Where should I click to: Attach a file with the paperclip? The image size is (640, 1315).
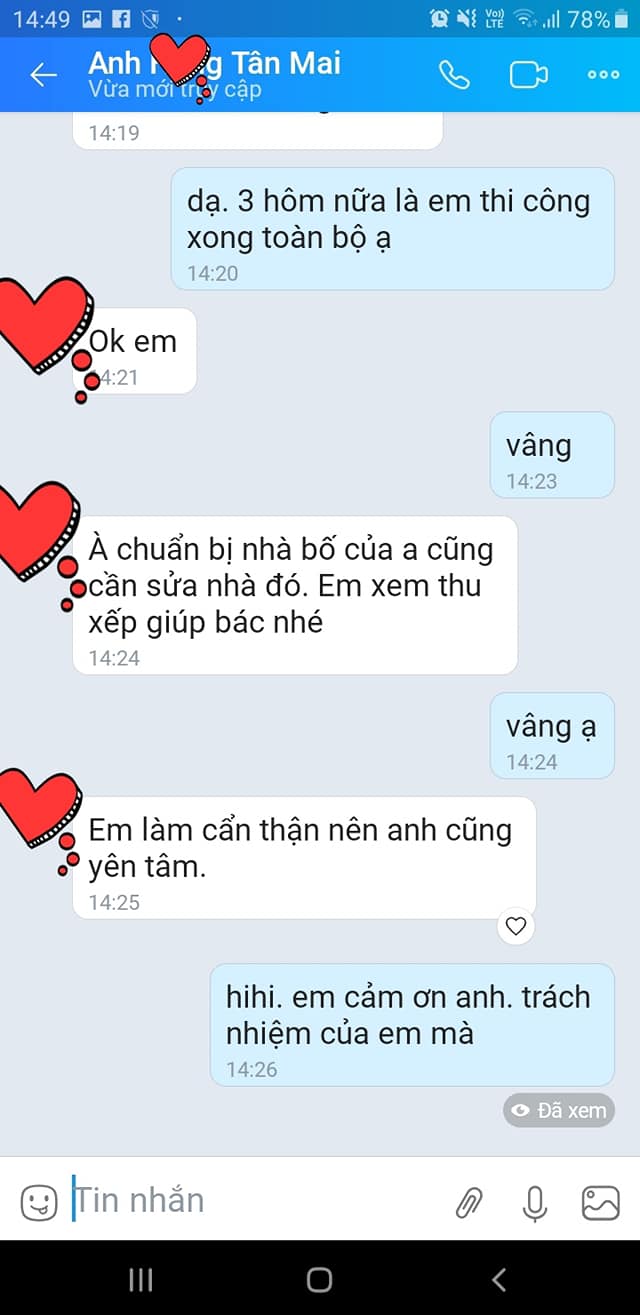coord(469,1202)
